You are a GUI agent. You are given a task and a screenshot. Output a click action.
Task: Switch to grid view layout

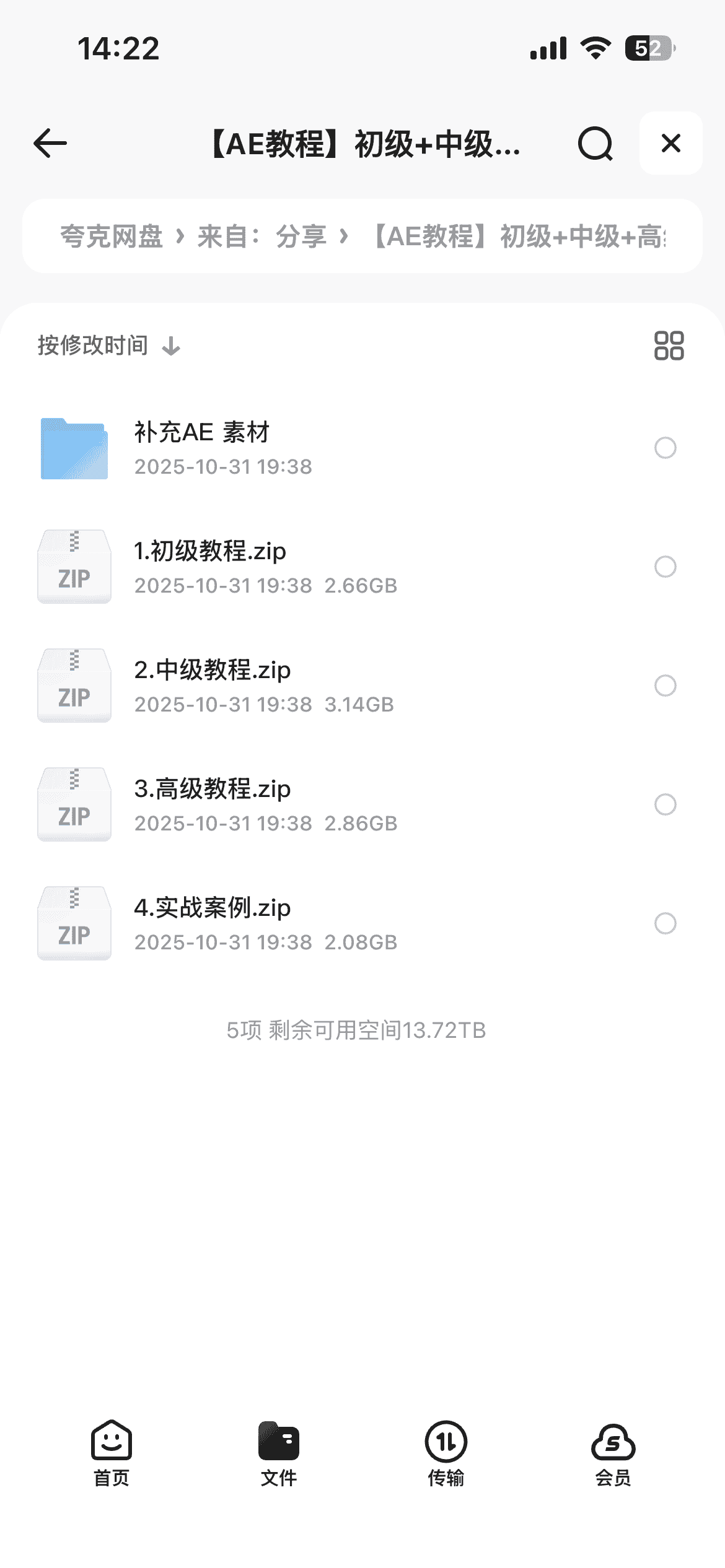[x=669, y=346]
